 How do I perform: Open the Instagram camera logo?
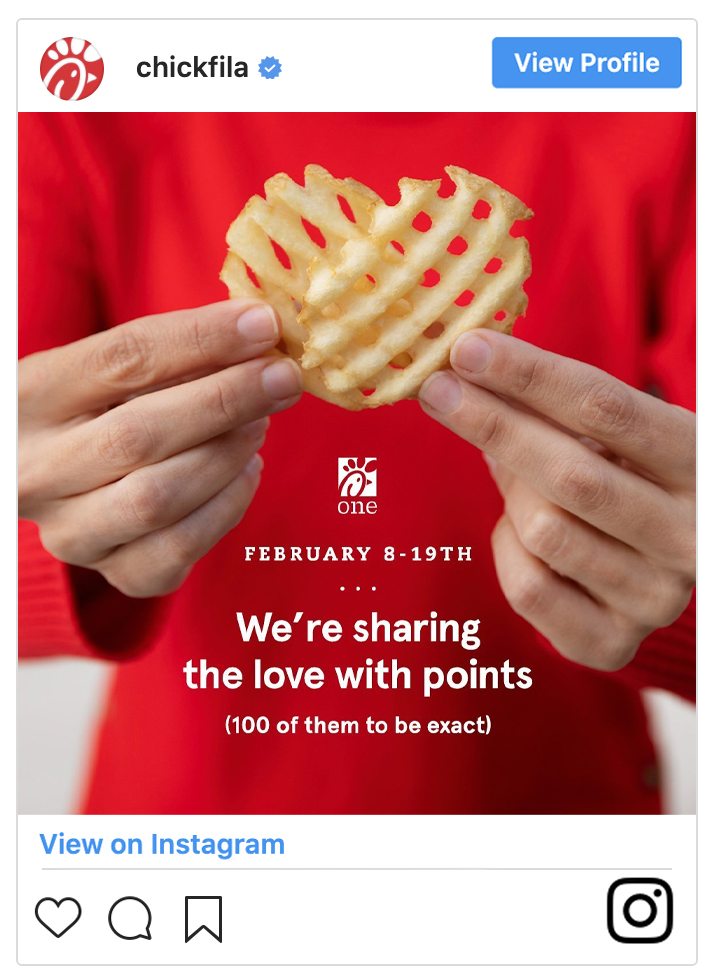(x=640, y=910)
